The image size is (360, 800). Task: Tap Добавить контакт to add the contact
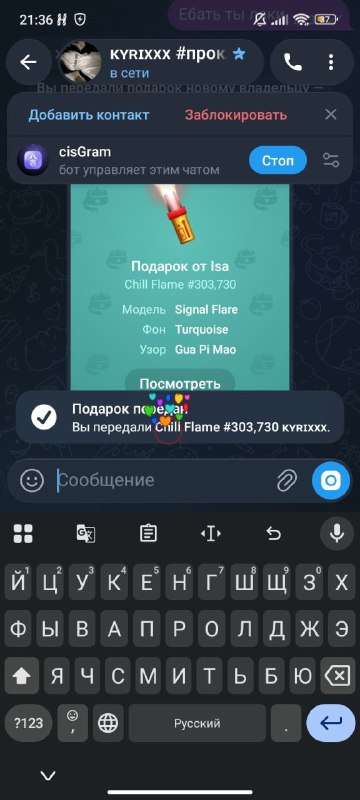click(x=89, y=115)
